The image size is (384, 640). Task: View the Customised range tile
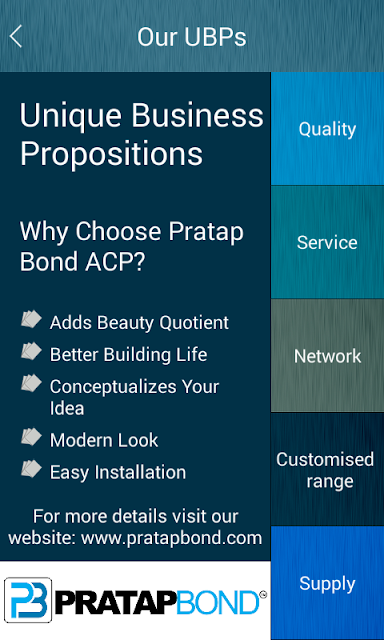(x=327, y=469)
